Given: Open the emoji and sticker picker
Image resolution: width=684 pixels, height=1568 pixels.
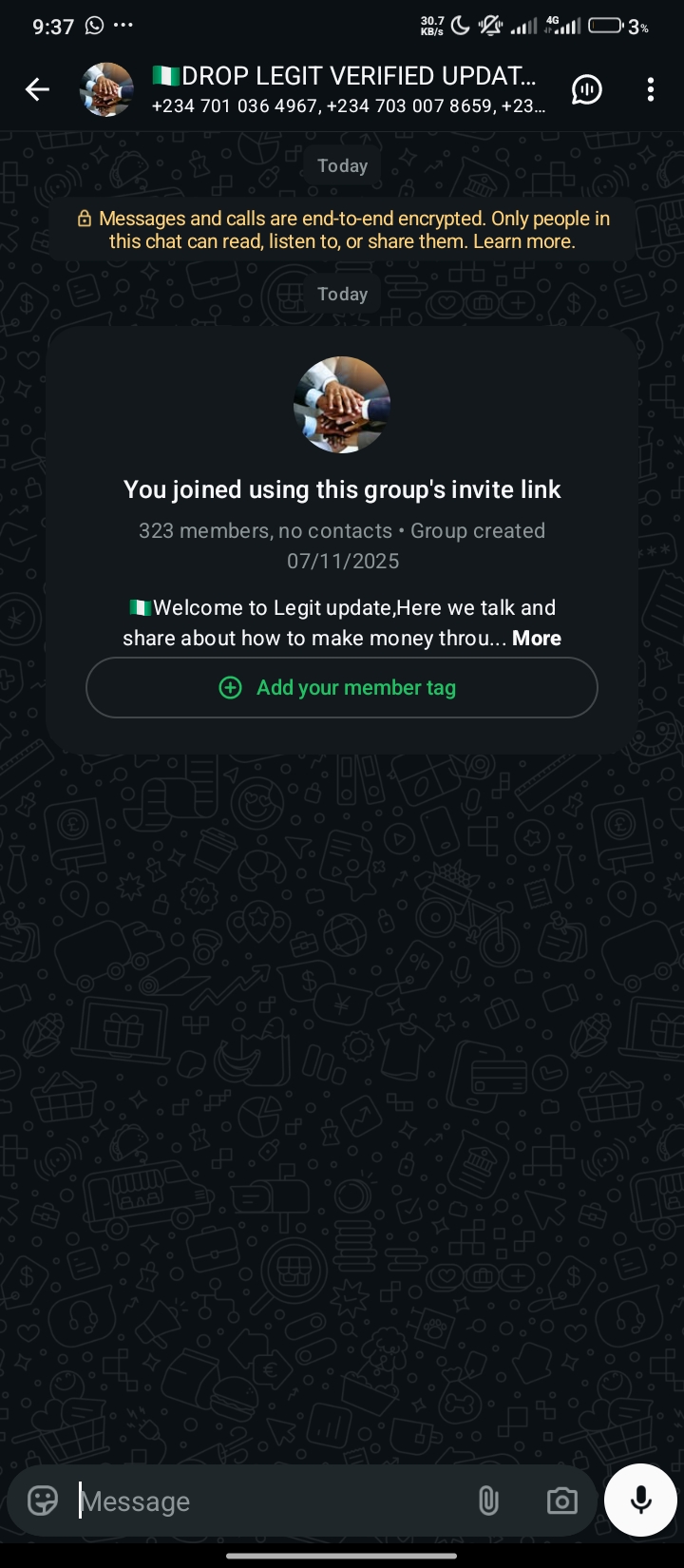Looking at the screenshot, I should click(43, 1501).
